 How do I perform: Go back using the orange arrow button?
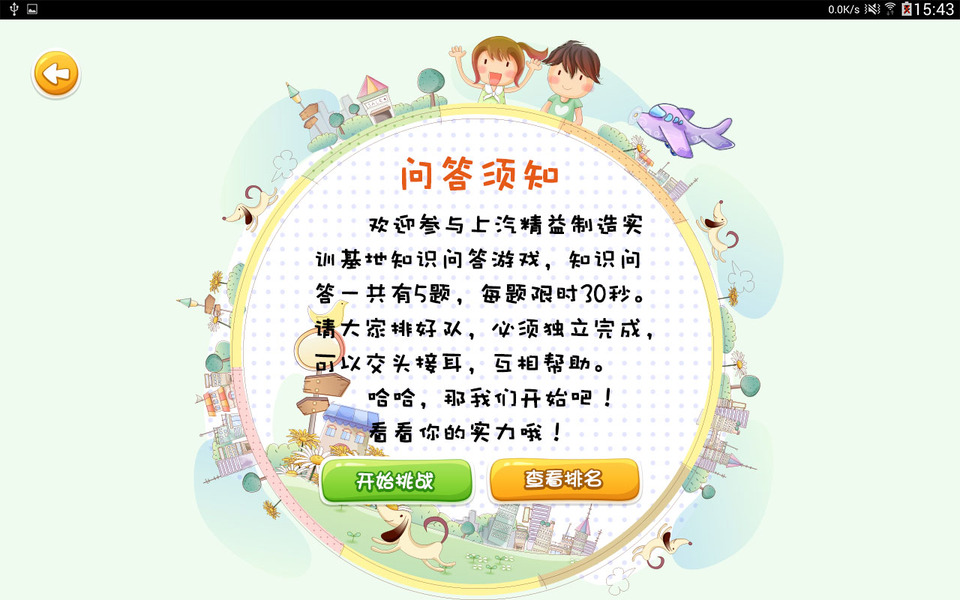(x=56, y=73)
